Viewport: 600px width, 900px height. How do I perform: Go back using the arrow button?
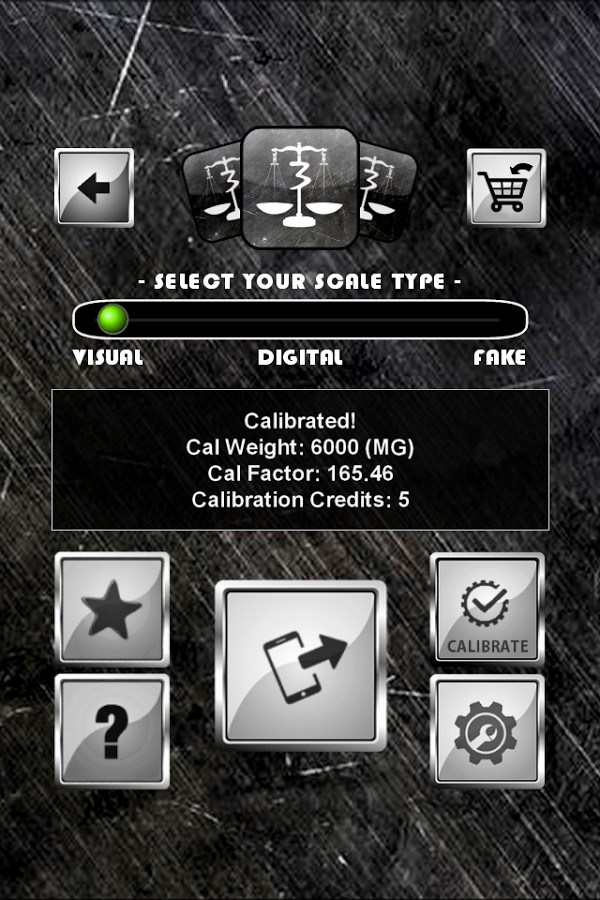pos(94,188)
